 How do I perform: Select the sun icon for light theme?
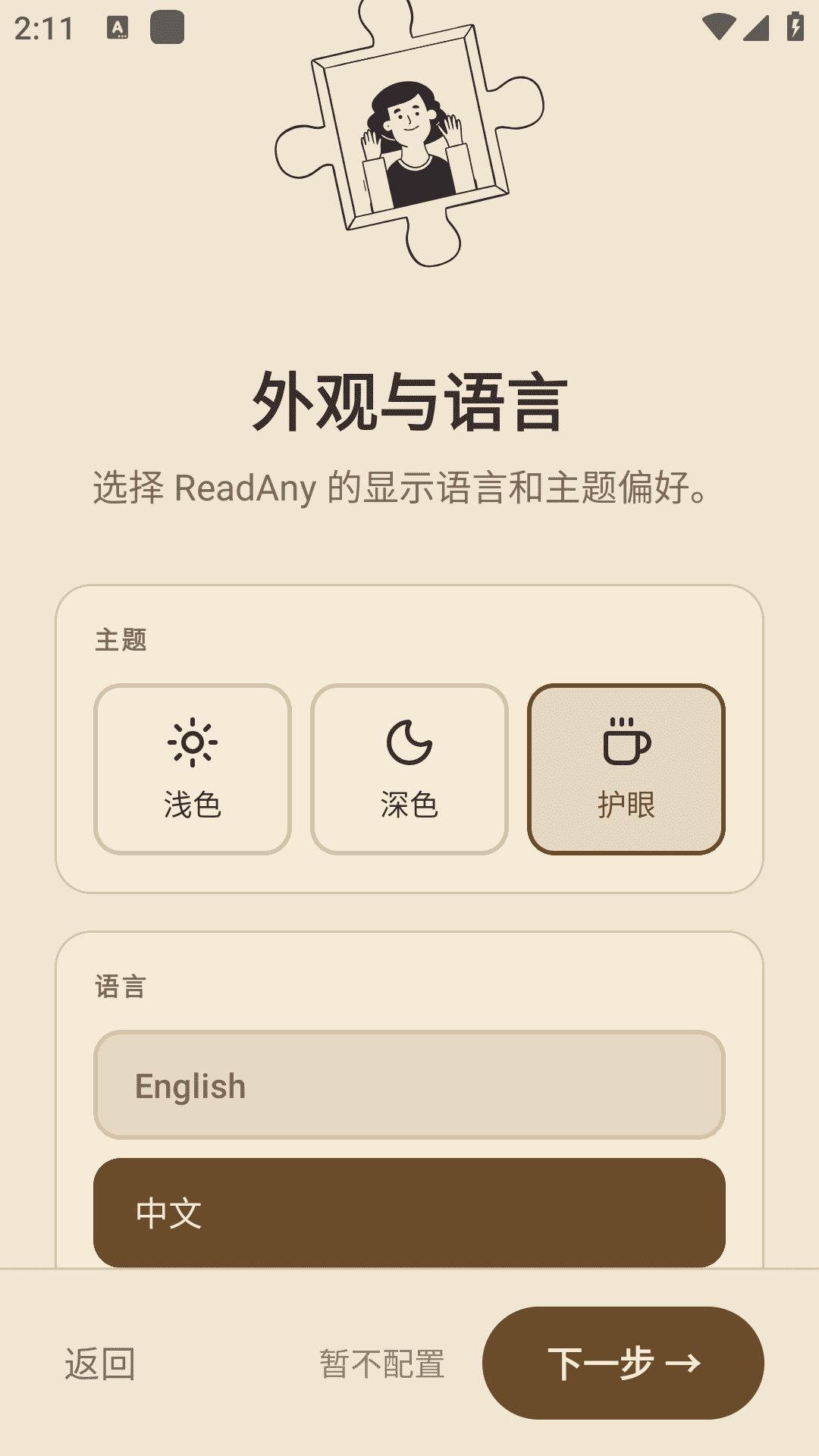pos(192,742)
